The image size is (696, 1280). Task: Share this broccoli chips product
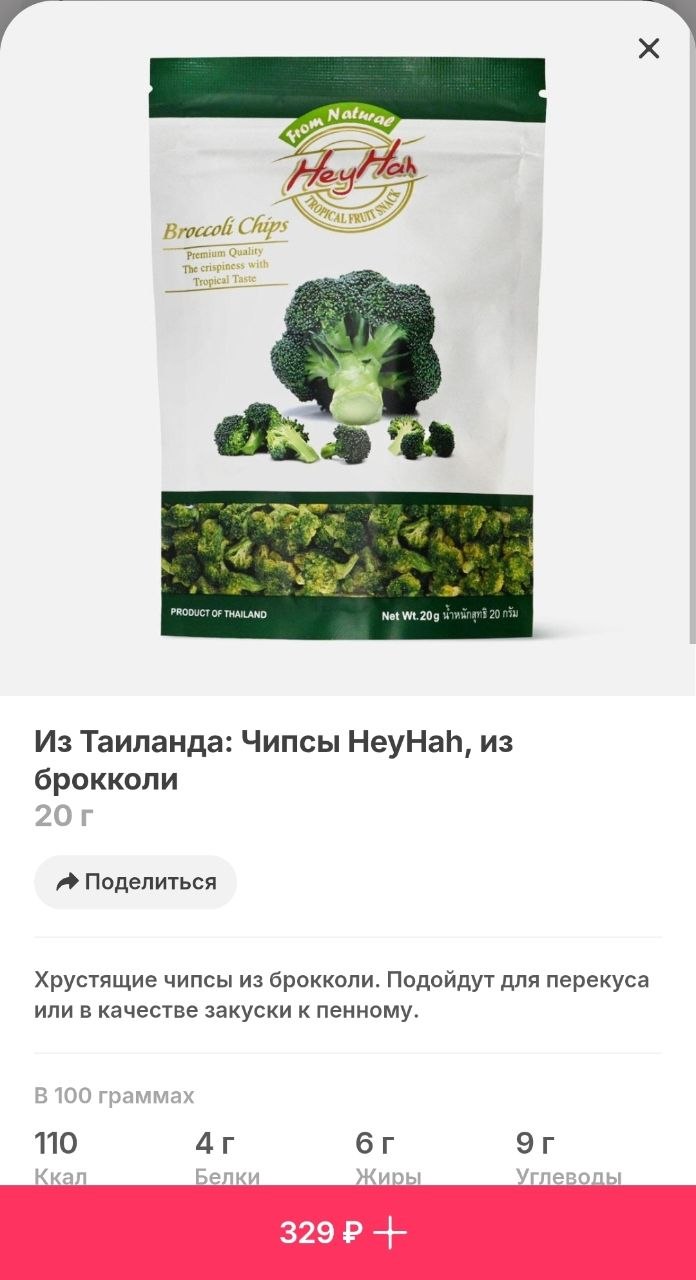click(136, 881)
